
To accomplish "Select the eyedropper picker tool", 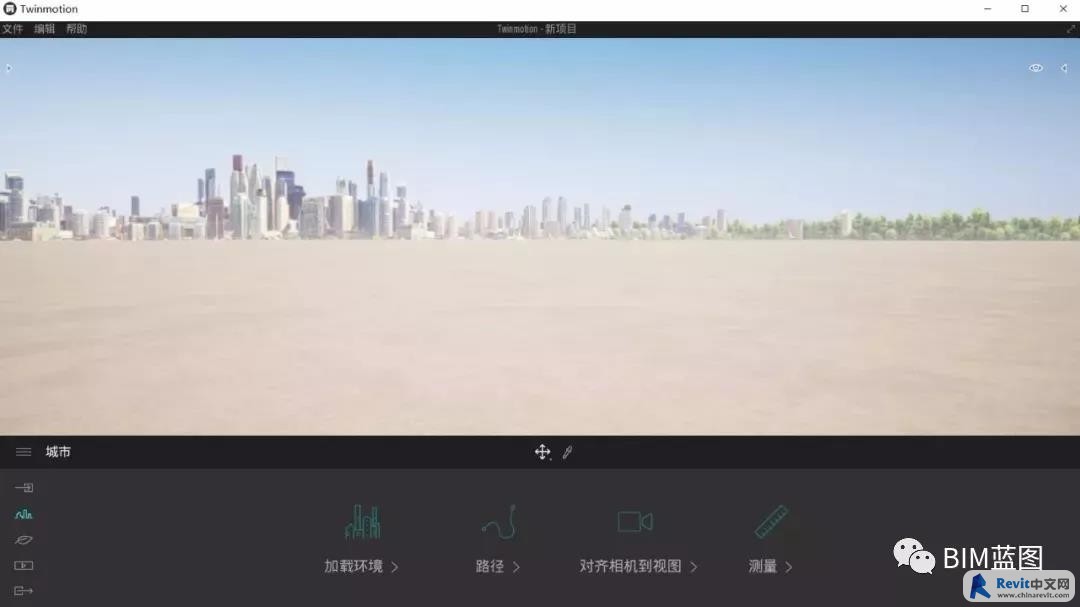I will point(567,452).
